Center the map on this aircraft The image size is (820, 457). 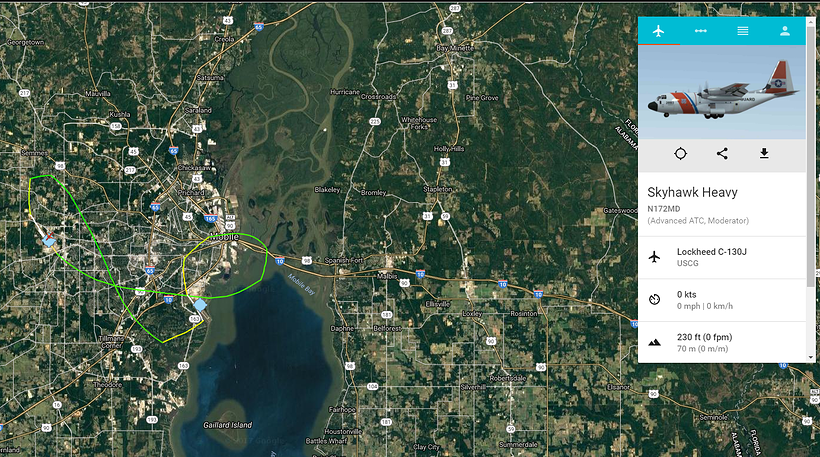680,154
